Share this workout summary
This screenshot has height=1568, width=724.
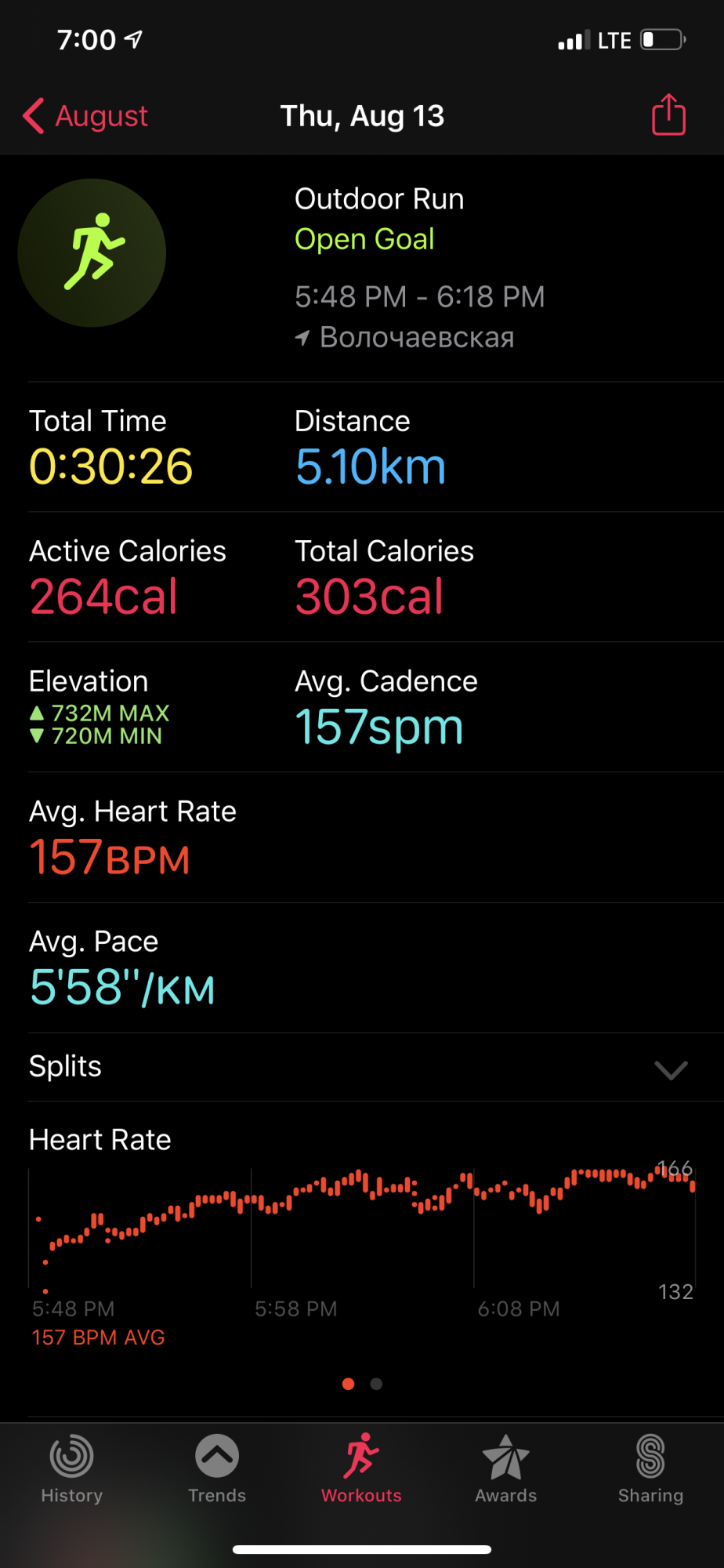click(x=668, y=115)
